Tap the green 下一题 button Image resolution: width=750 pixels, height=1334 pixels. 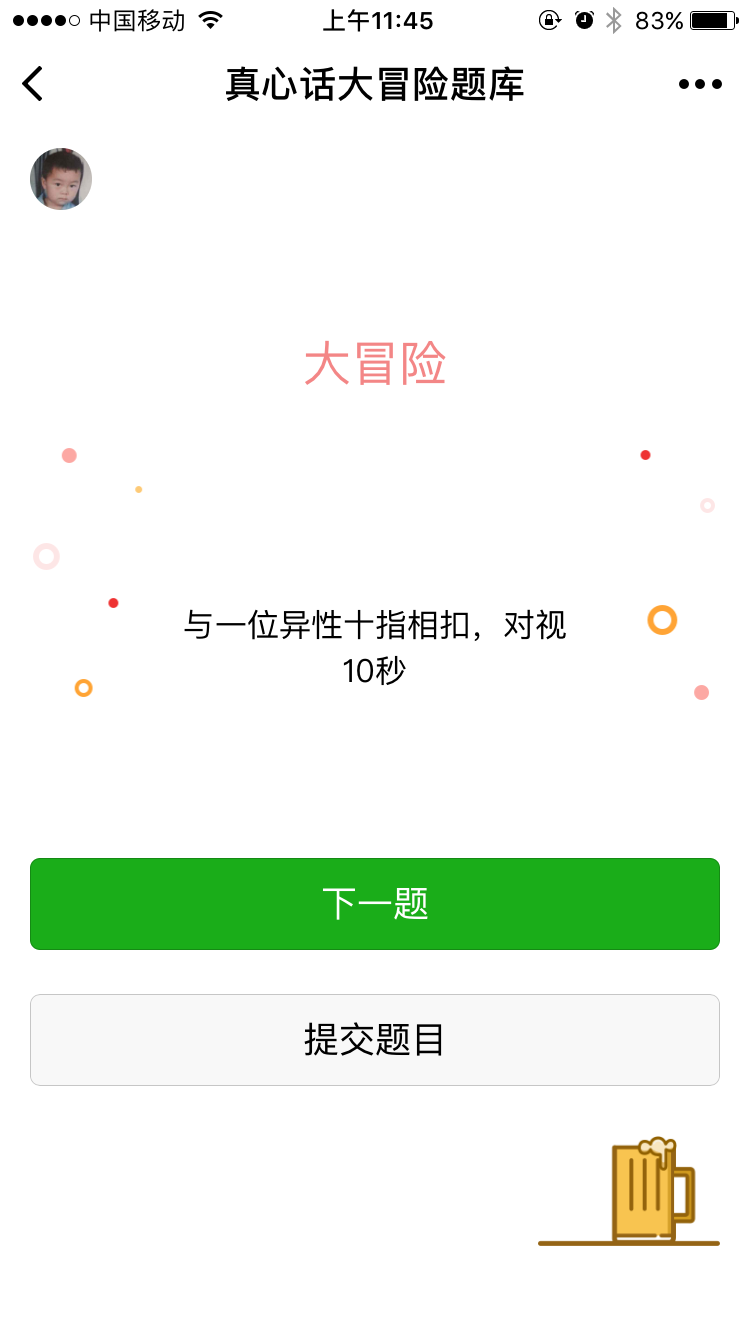click(x=375, y=904)
